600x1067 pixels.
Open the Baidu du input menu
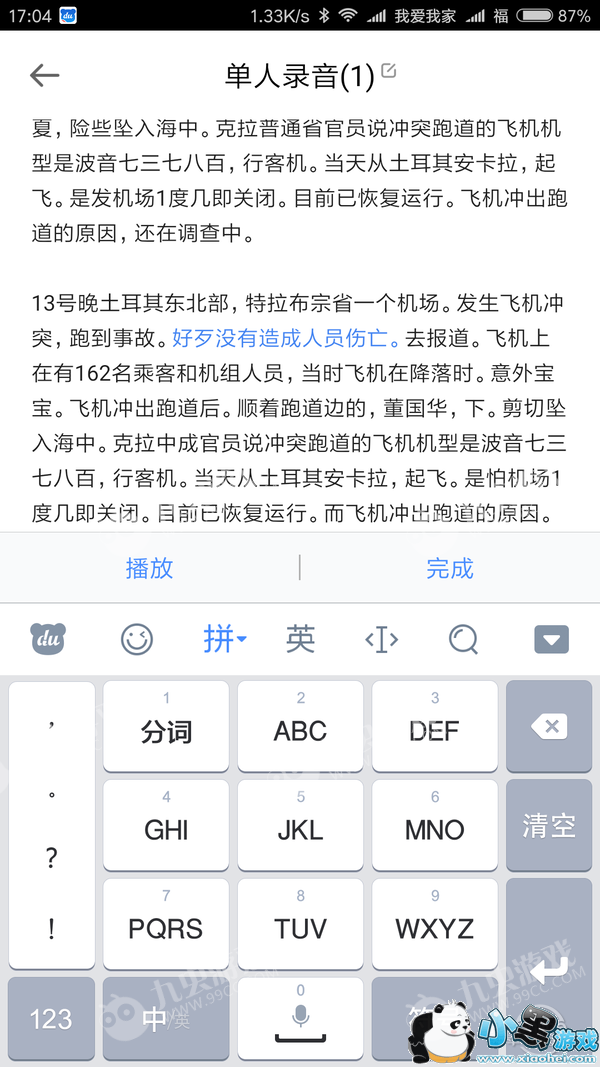(x=48, y=639)
